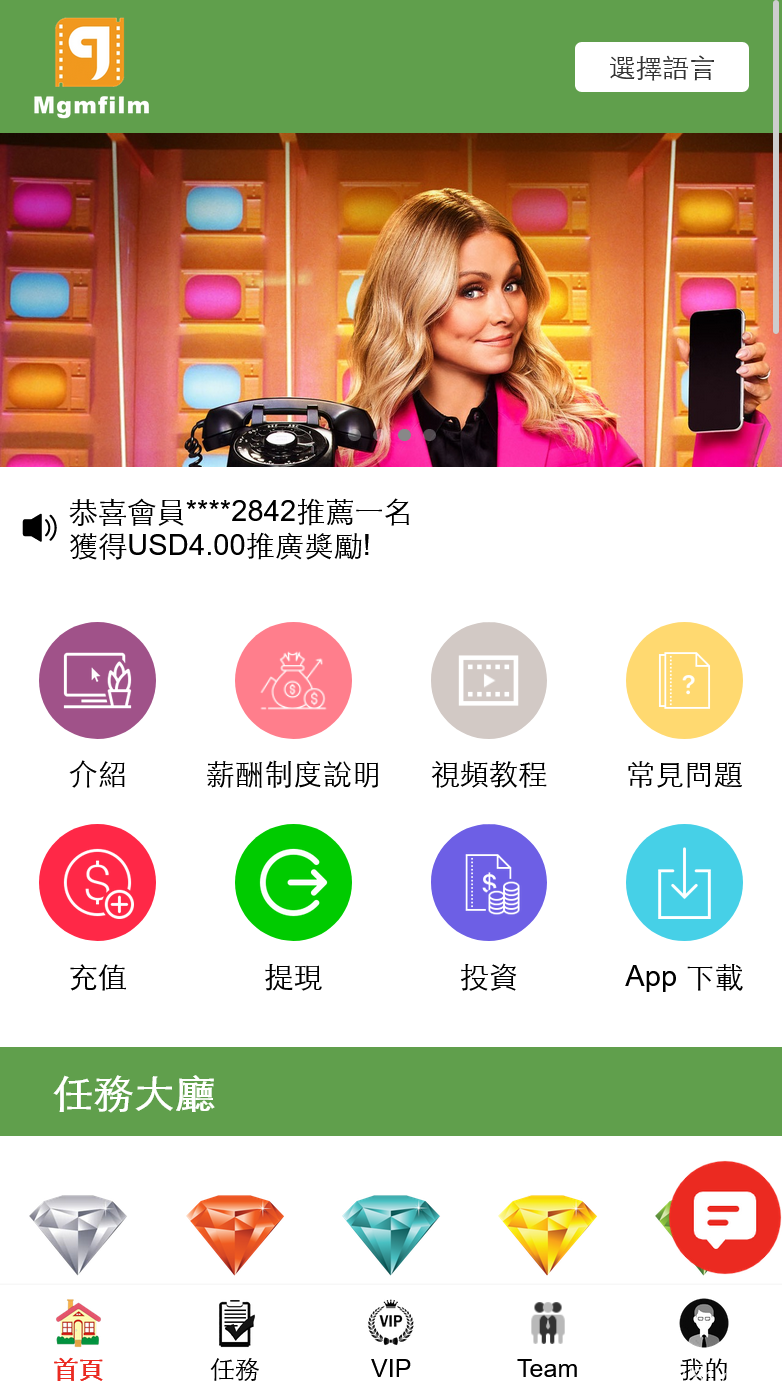782x1392 pixels.
Task: Open the 視頻教程 video tutorial icon
Action: click(x=488, y=680)
